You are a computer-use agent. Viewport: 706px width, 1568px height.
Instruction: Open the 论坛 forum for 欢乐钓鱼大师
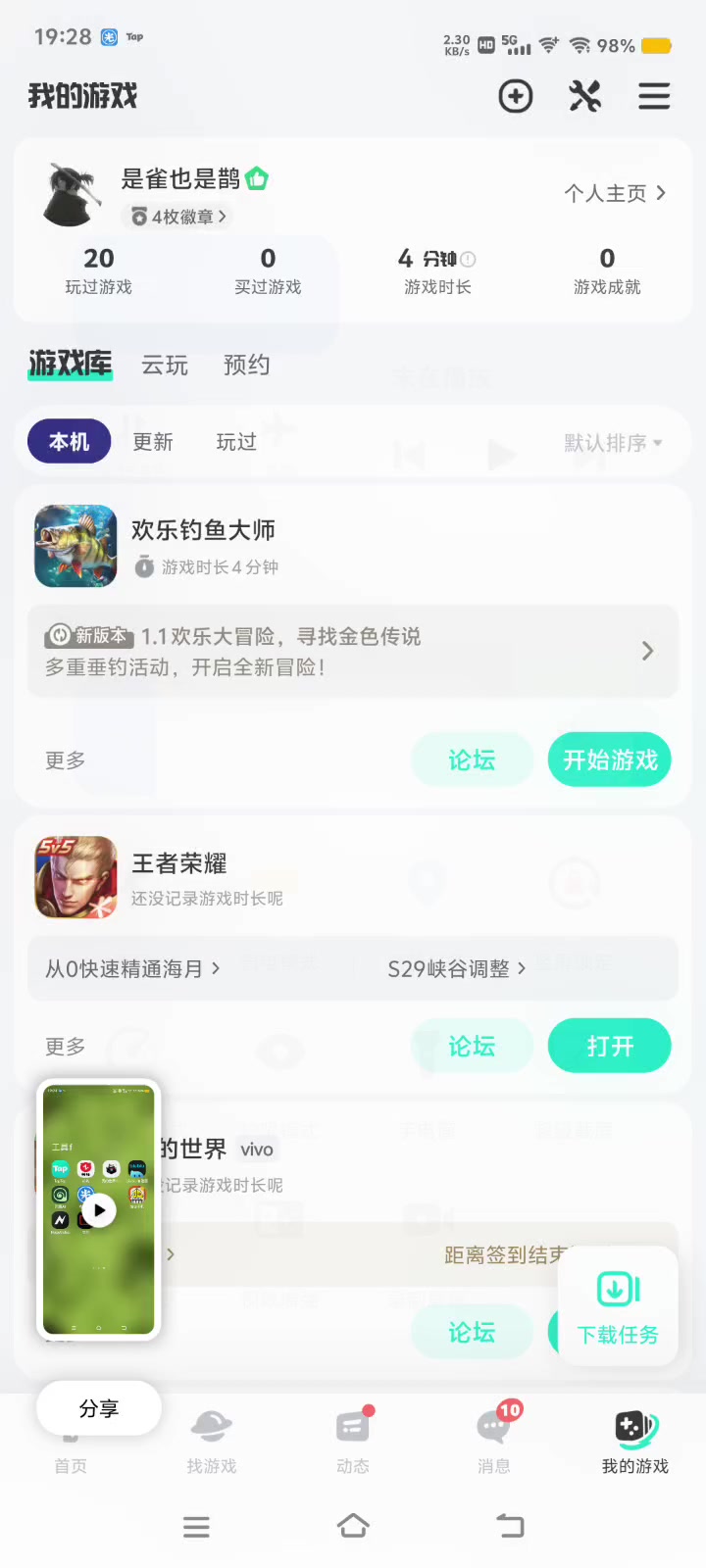pos(472,759)
